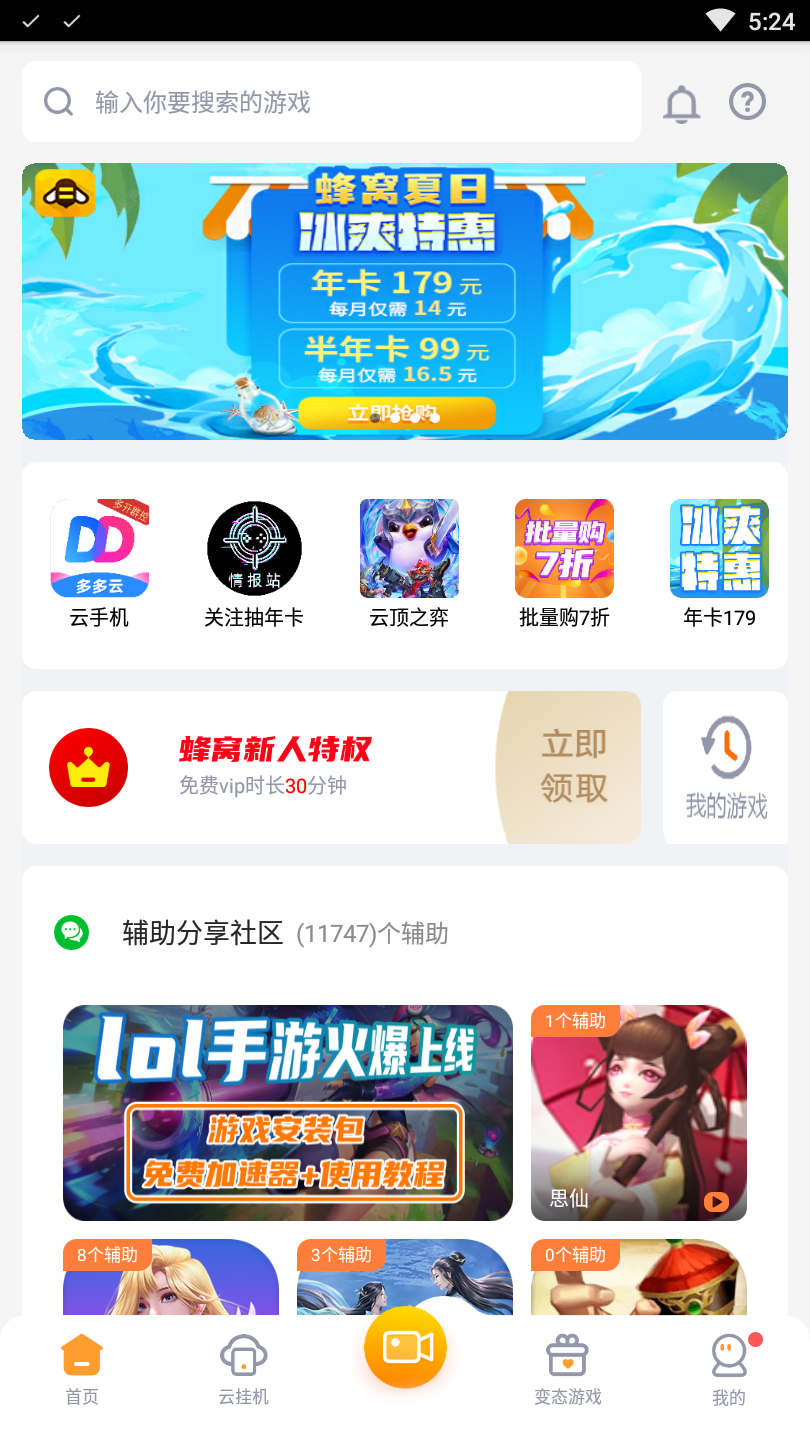The height and width of the screenshot is (1440, 810).
Task: Open the 云顶之弈 shortcut
Action: point(409,563)
